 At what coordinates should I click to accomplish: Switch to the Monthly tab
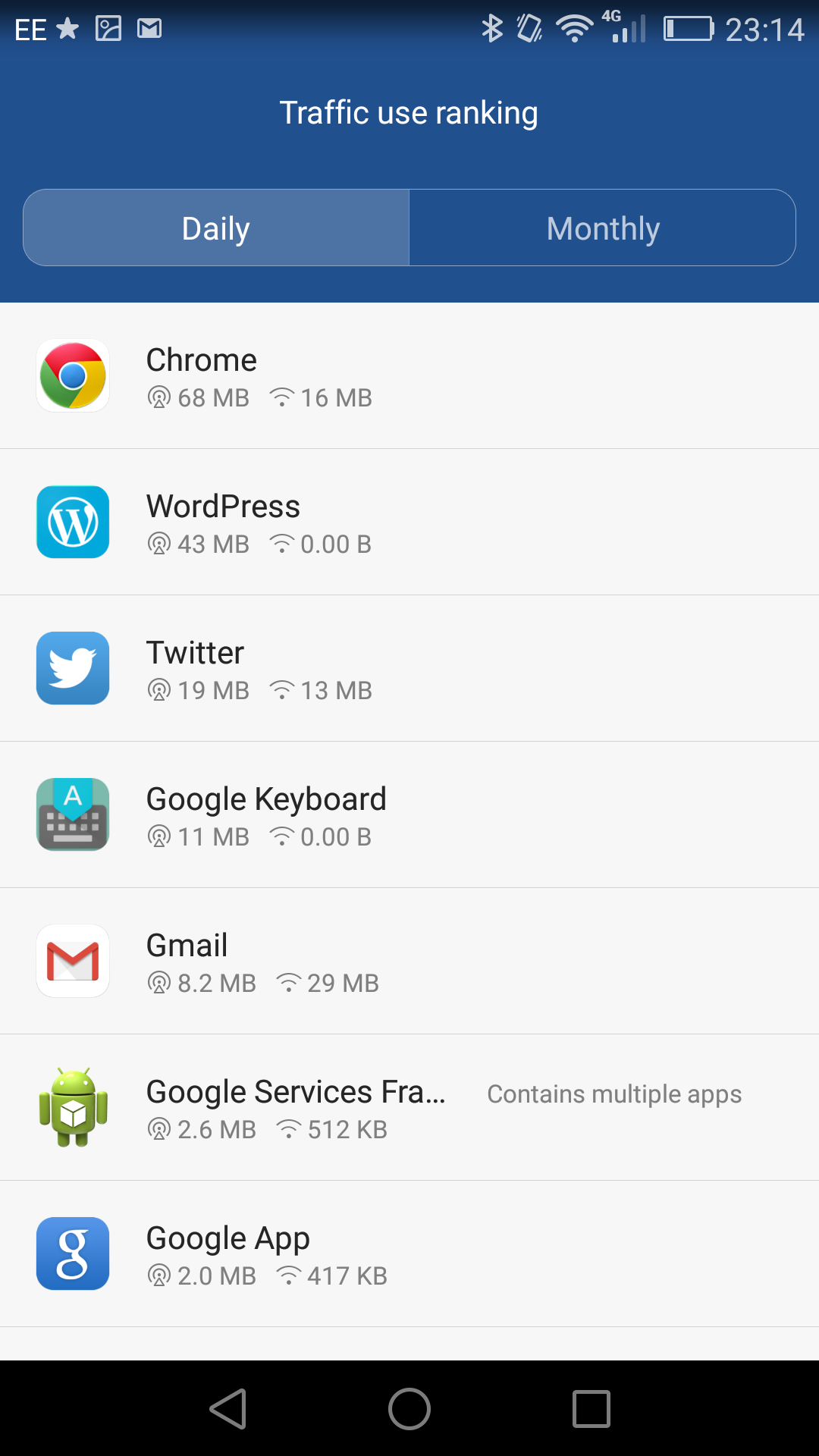pos(603,227)
